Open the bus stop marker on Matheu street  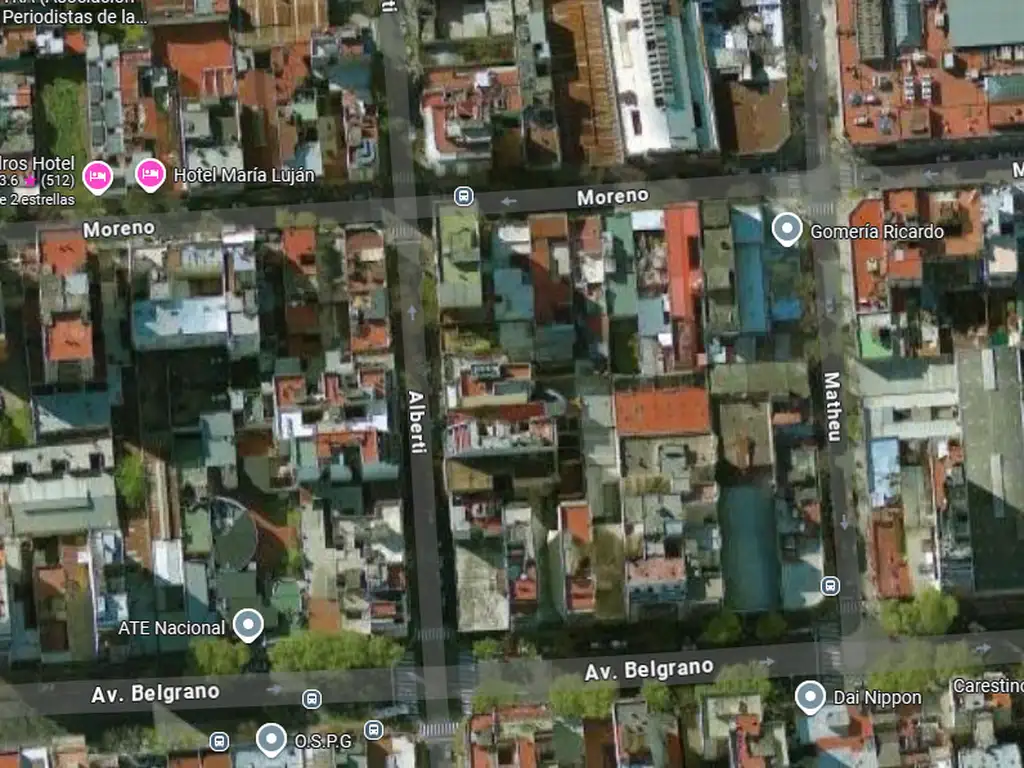[830, 586]
